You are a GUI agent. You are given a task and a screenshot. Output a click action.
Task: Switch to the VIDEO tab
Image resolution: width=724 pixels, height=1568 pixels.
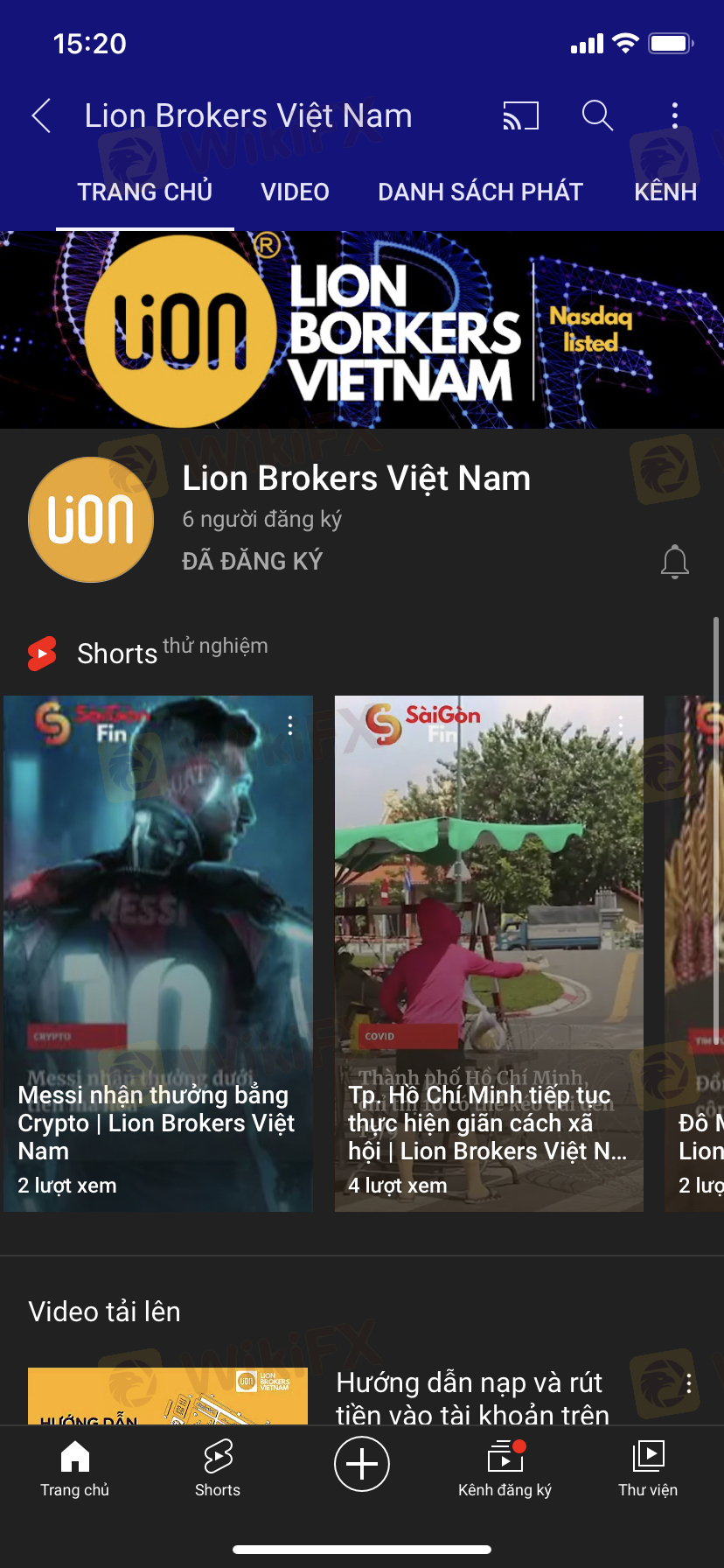[295, 192]
